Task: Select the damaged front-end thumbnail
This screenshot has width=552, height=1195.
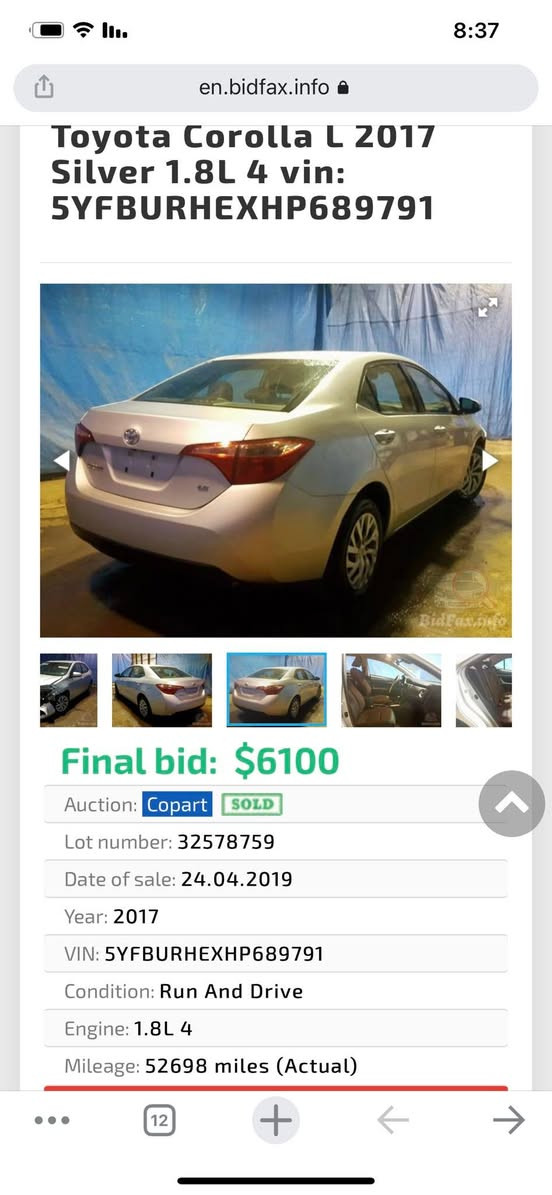Action: tap(69, 690)
